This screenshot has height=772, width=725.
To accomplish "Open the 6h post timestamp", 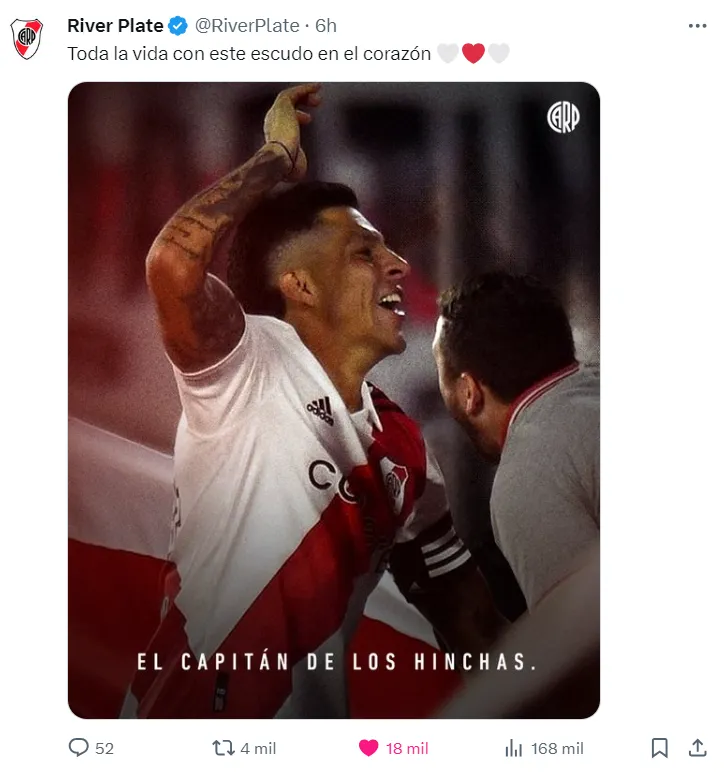I will (326, 25).
